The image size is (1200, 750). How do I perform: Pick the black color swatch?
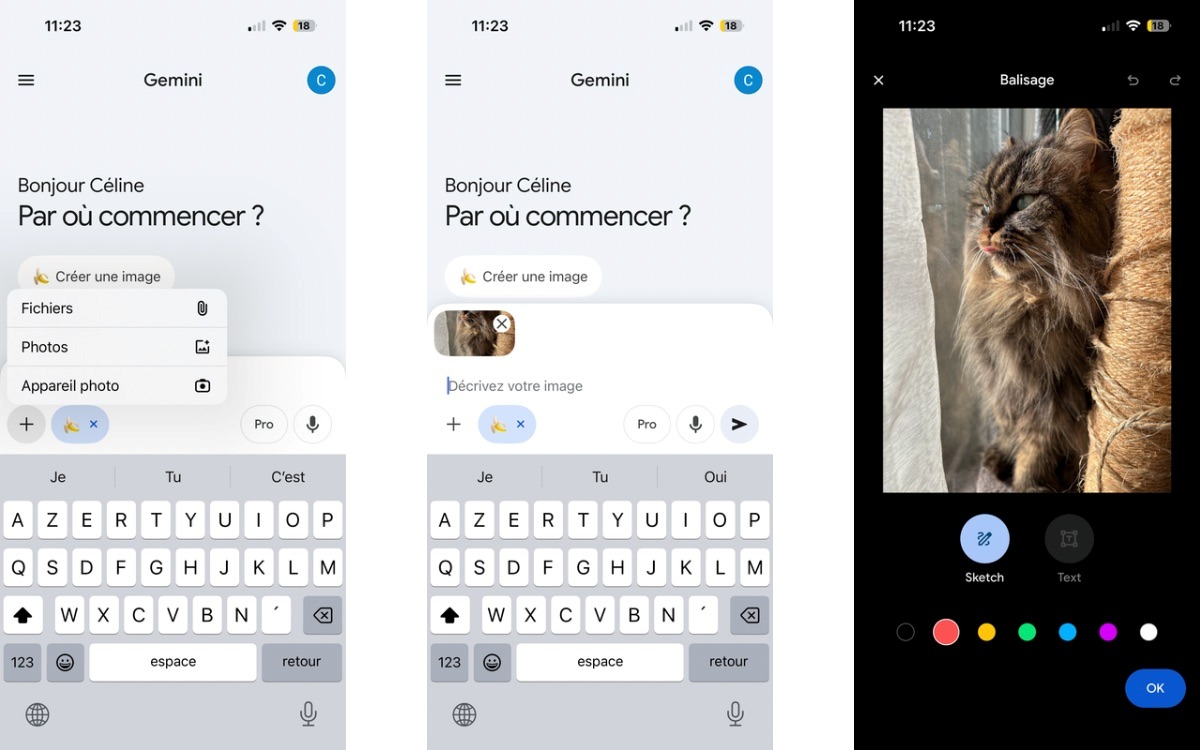905,632
